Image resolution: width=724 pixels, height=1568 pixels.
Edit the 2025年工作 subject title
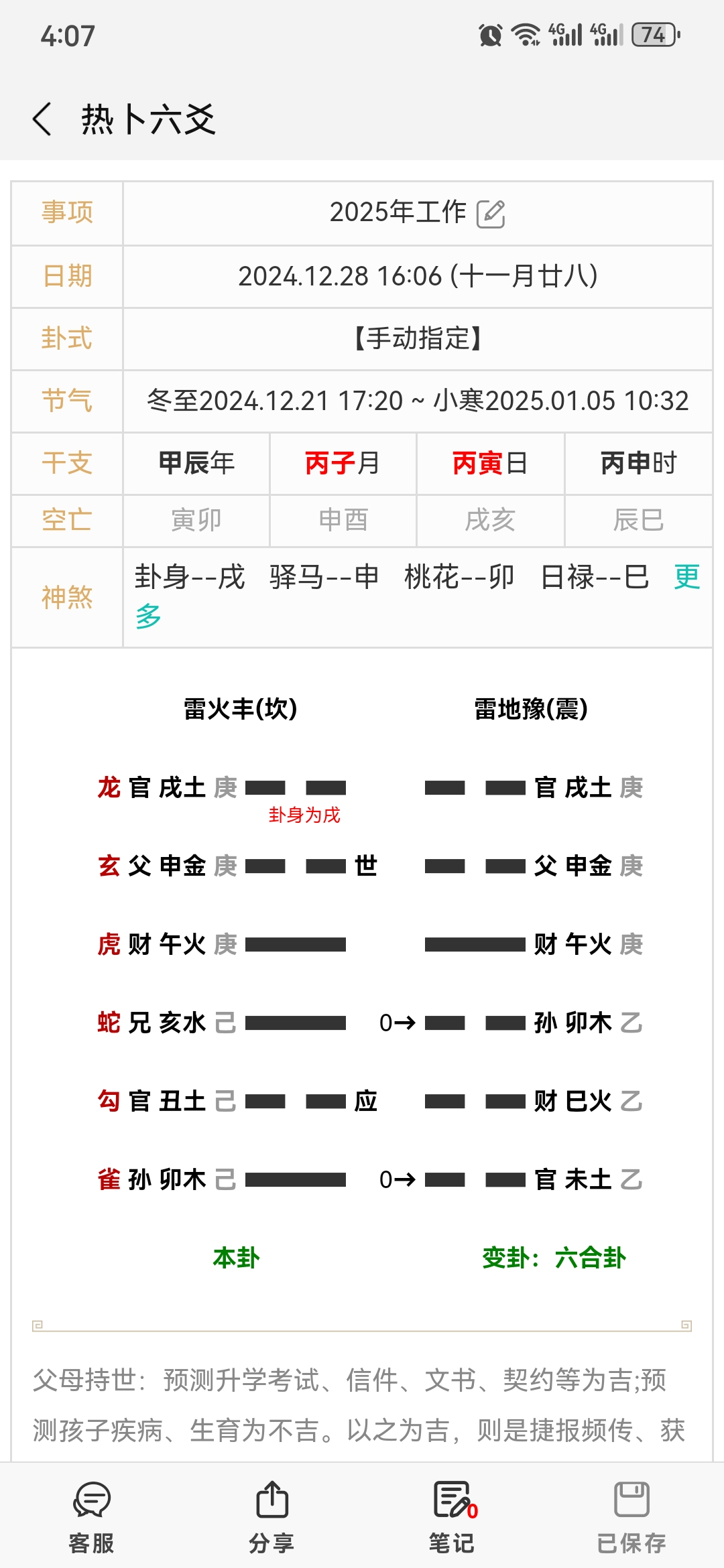pos(491,214)
